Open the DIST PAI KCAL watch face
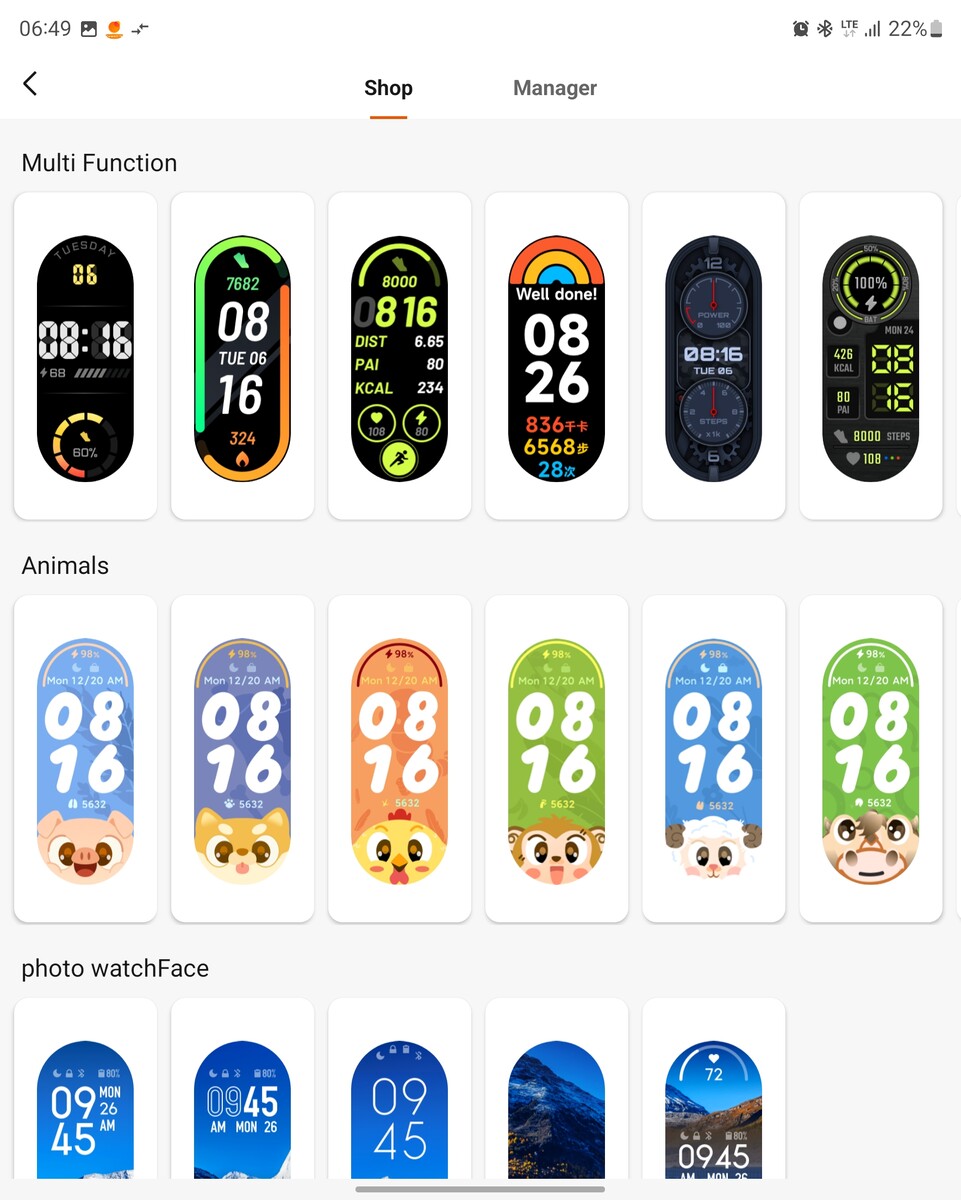 point(399,357)
